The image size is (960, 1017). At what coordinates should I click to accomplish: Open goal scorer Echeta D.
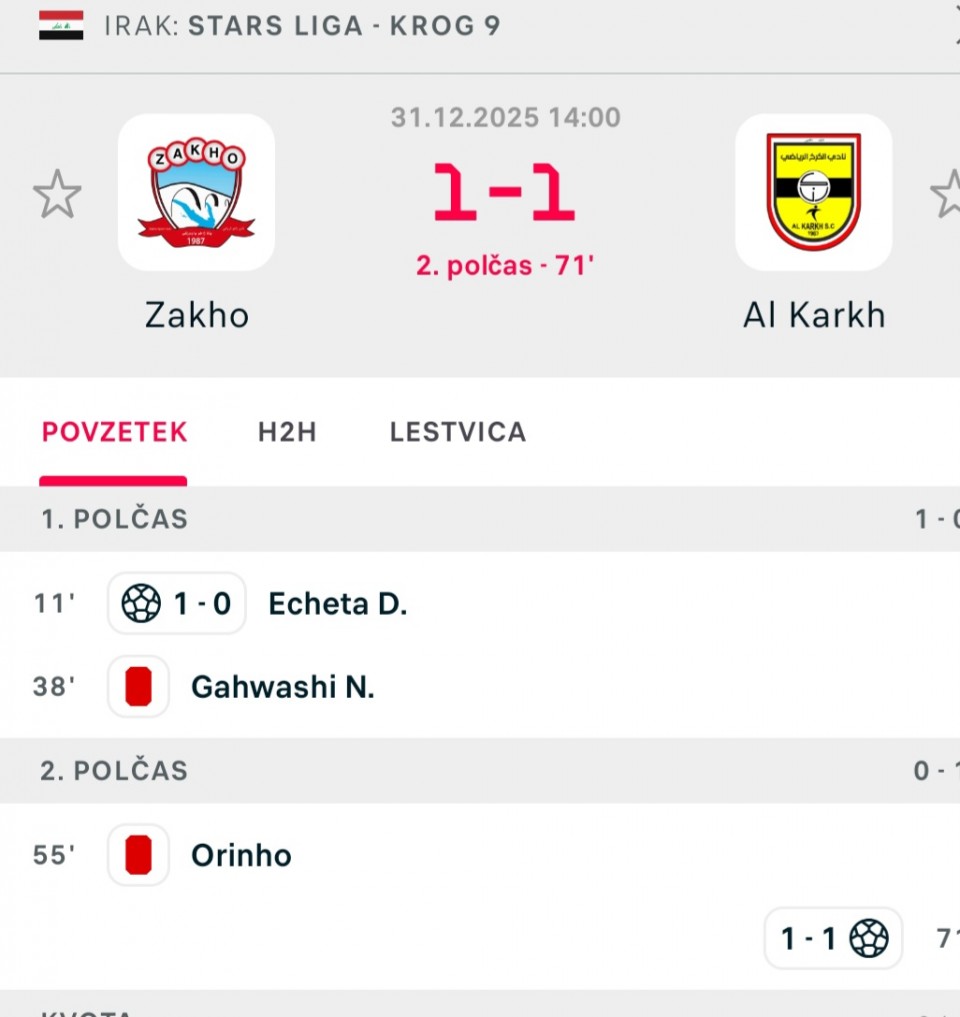point(337,604)
